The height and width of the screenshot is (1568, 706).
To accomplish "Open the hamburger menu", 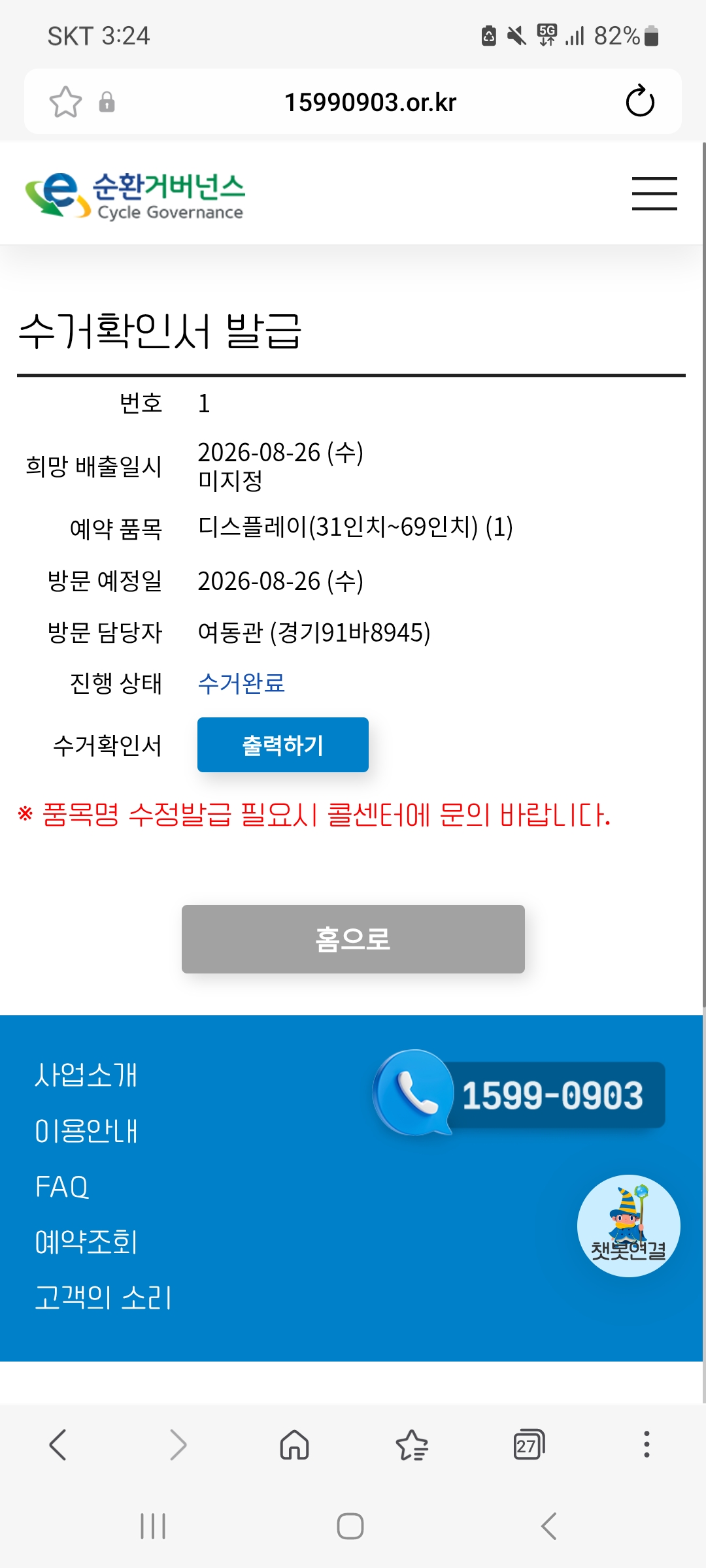I will [654, 193].
